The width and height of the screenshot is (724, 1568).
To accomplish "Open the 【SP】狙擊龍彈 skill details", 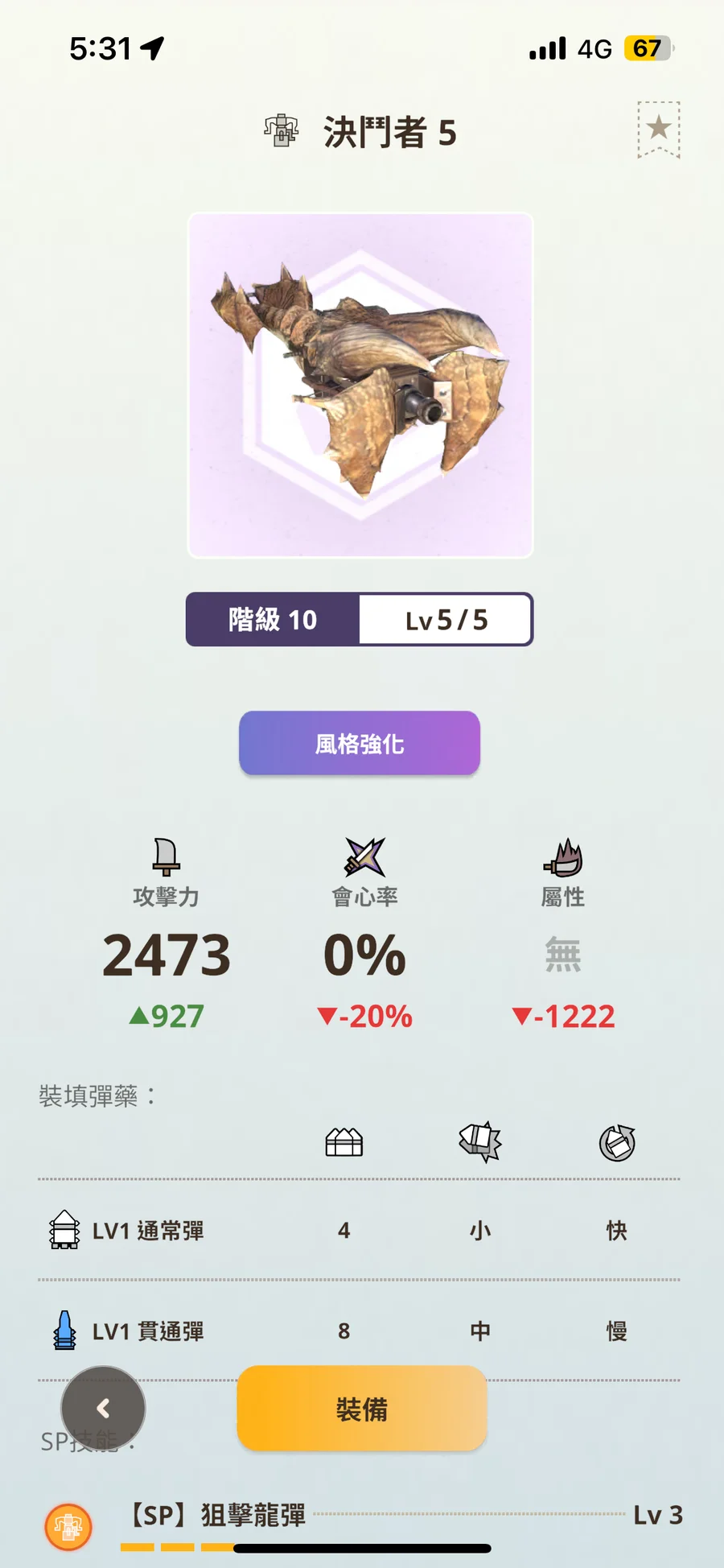I will 219,1515.
